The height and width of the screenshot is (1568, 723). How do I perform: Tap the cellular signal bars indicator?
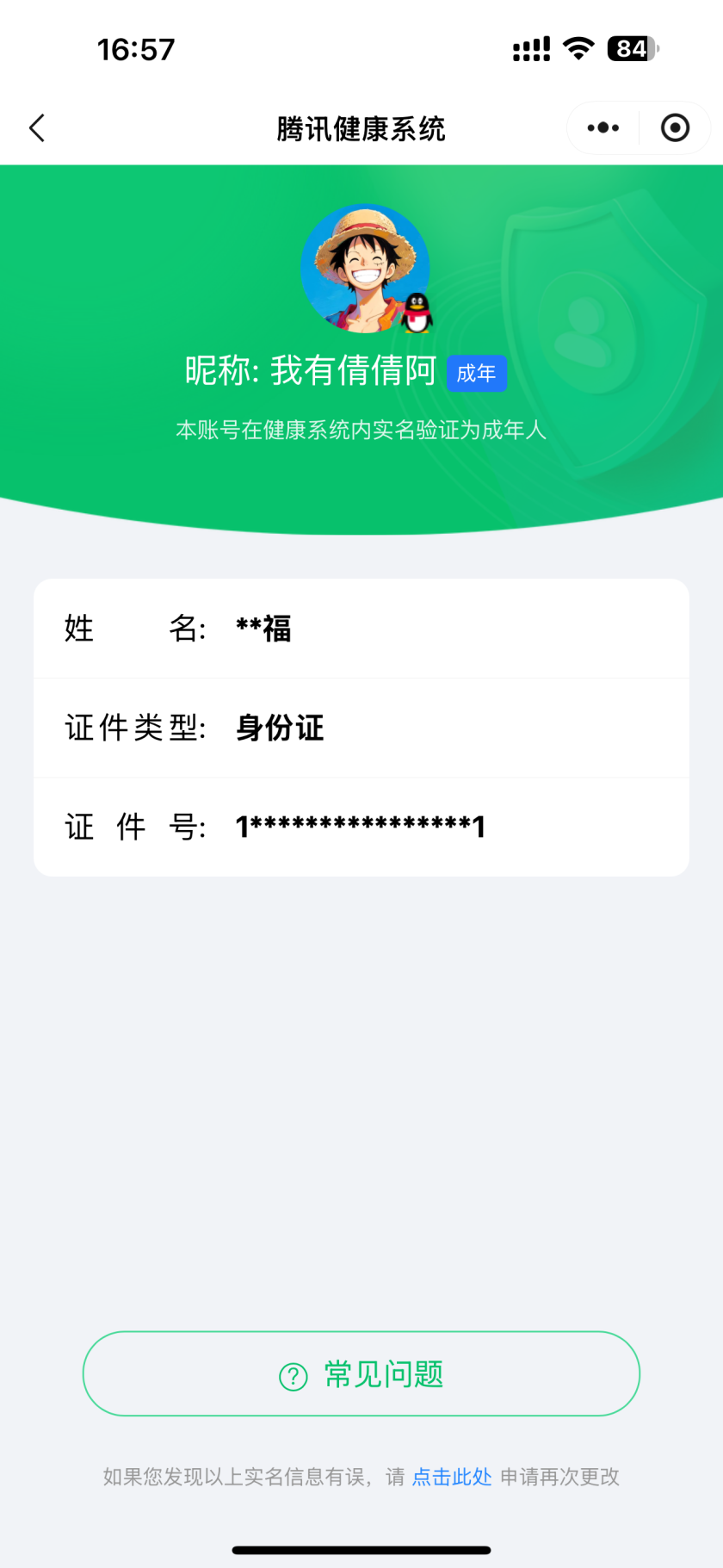(530, 49)
